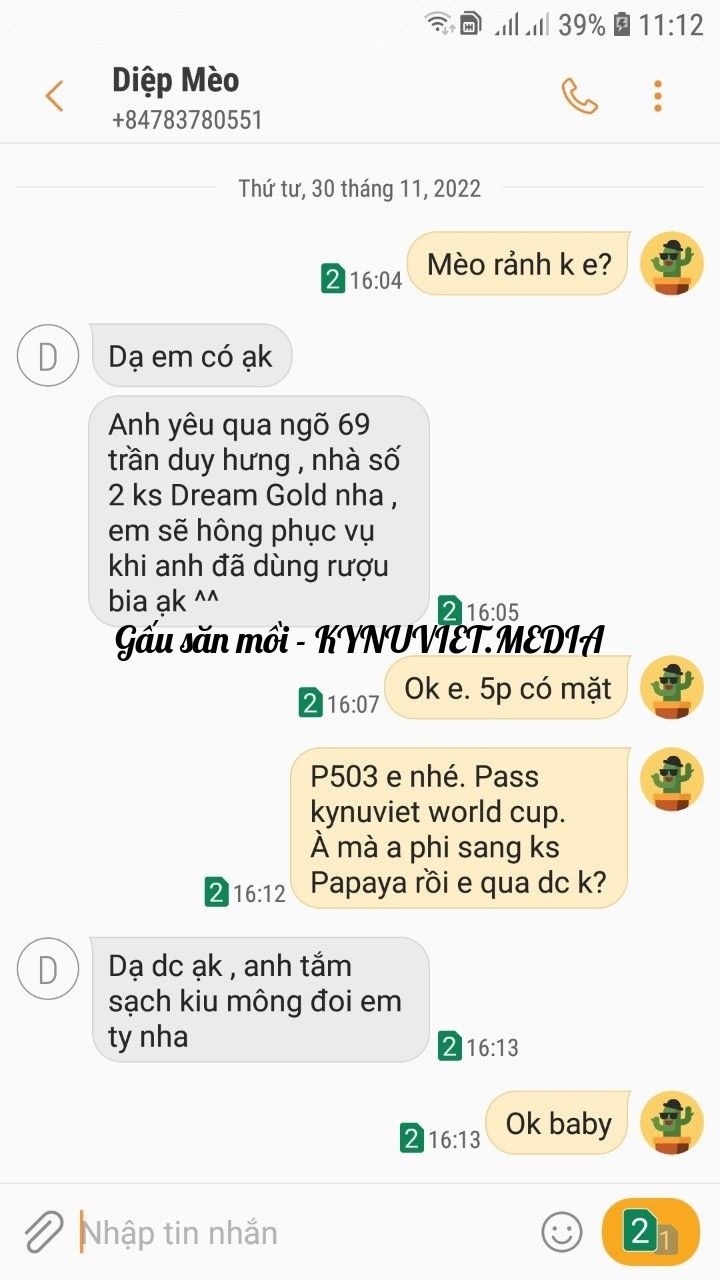Focus the 'Nhập tin nhắn' message field
720x1280 pixels.
(300, 1232)
